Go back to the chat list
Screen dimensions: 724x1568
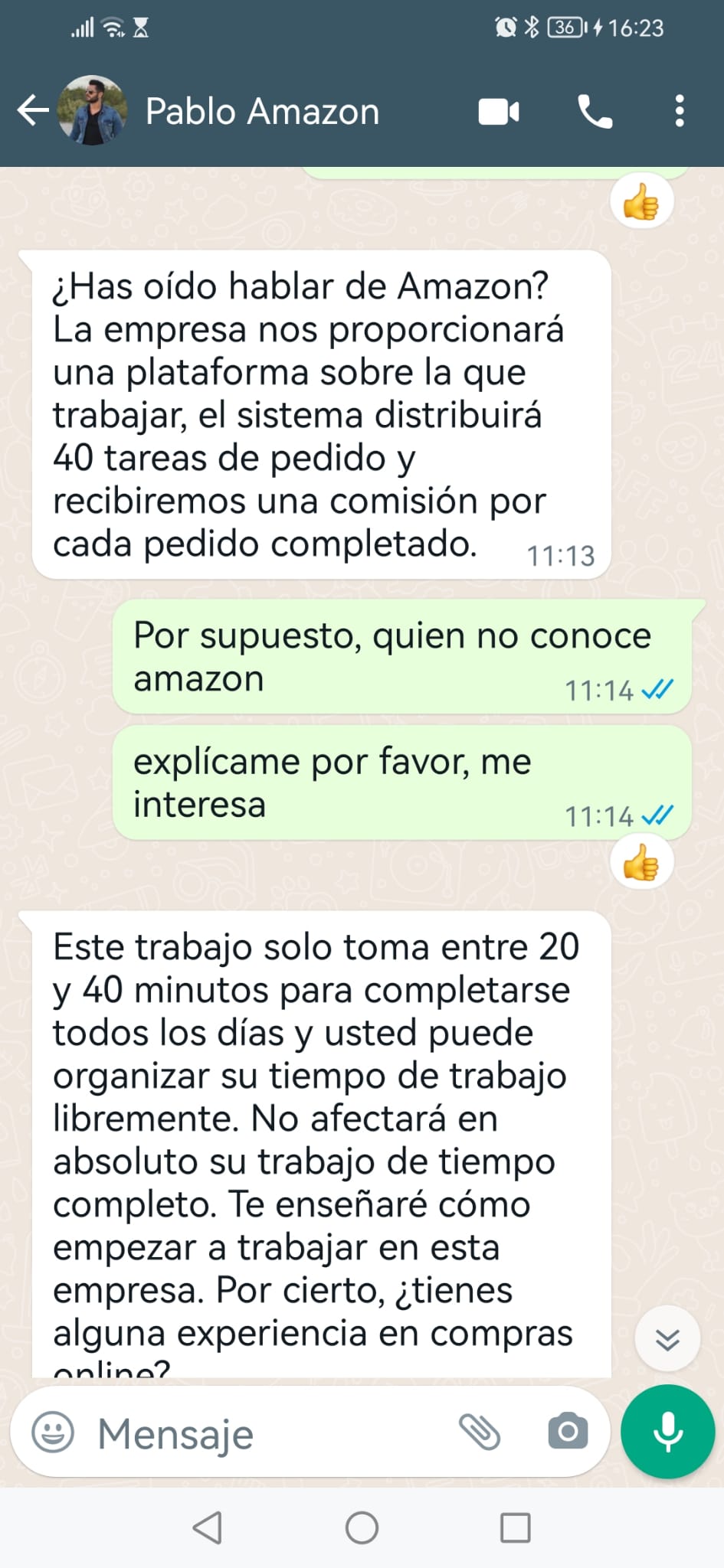[x=33, y=111]
